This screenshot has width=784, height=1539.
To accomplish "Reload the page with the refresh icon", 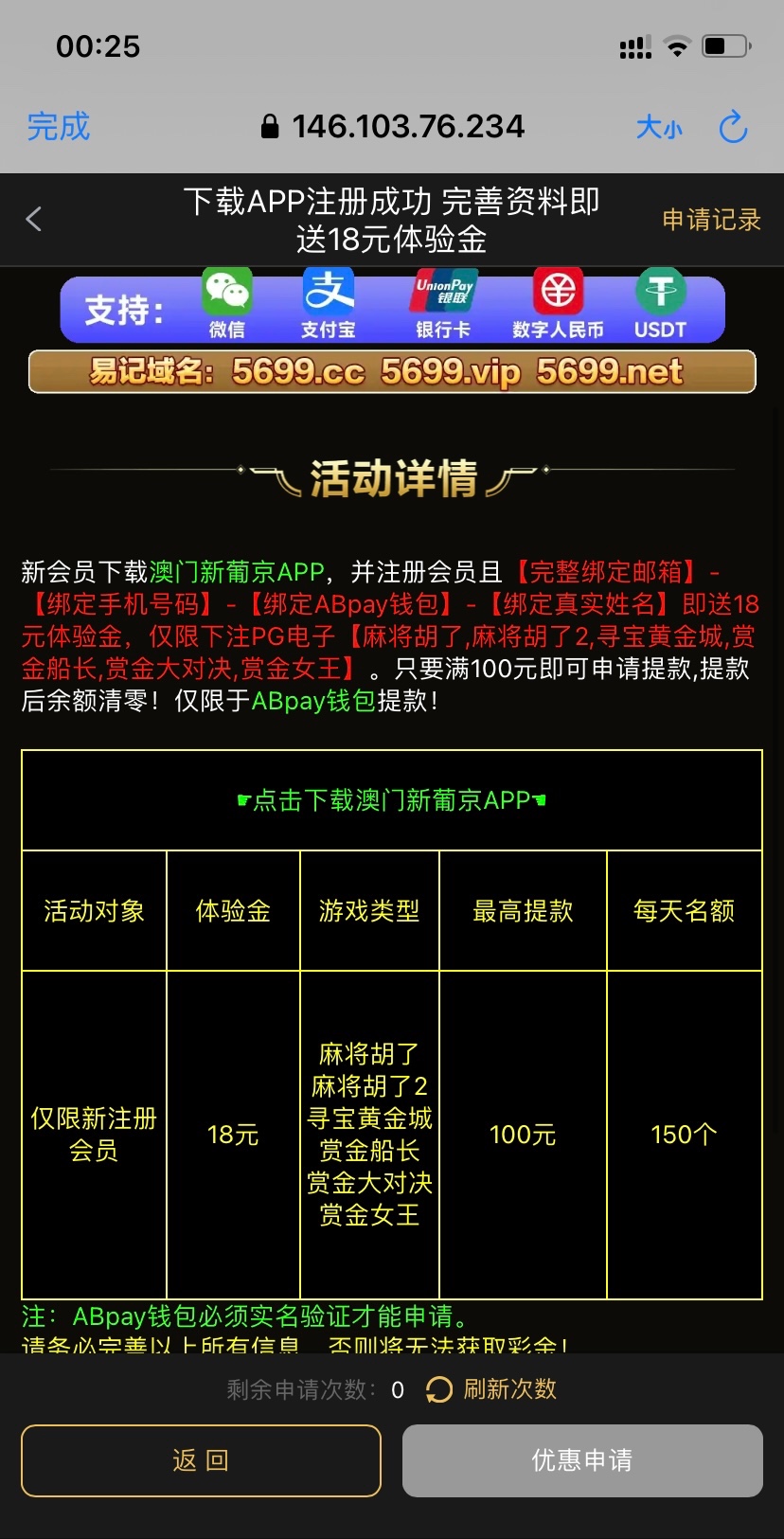I will coord(733,127).
